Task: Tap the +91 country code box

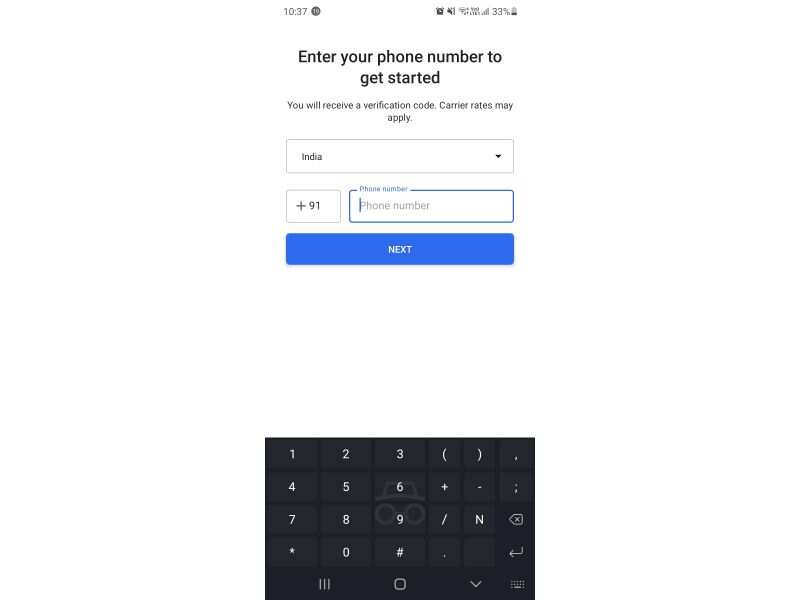Action: click(313, 206)
